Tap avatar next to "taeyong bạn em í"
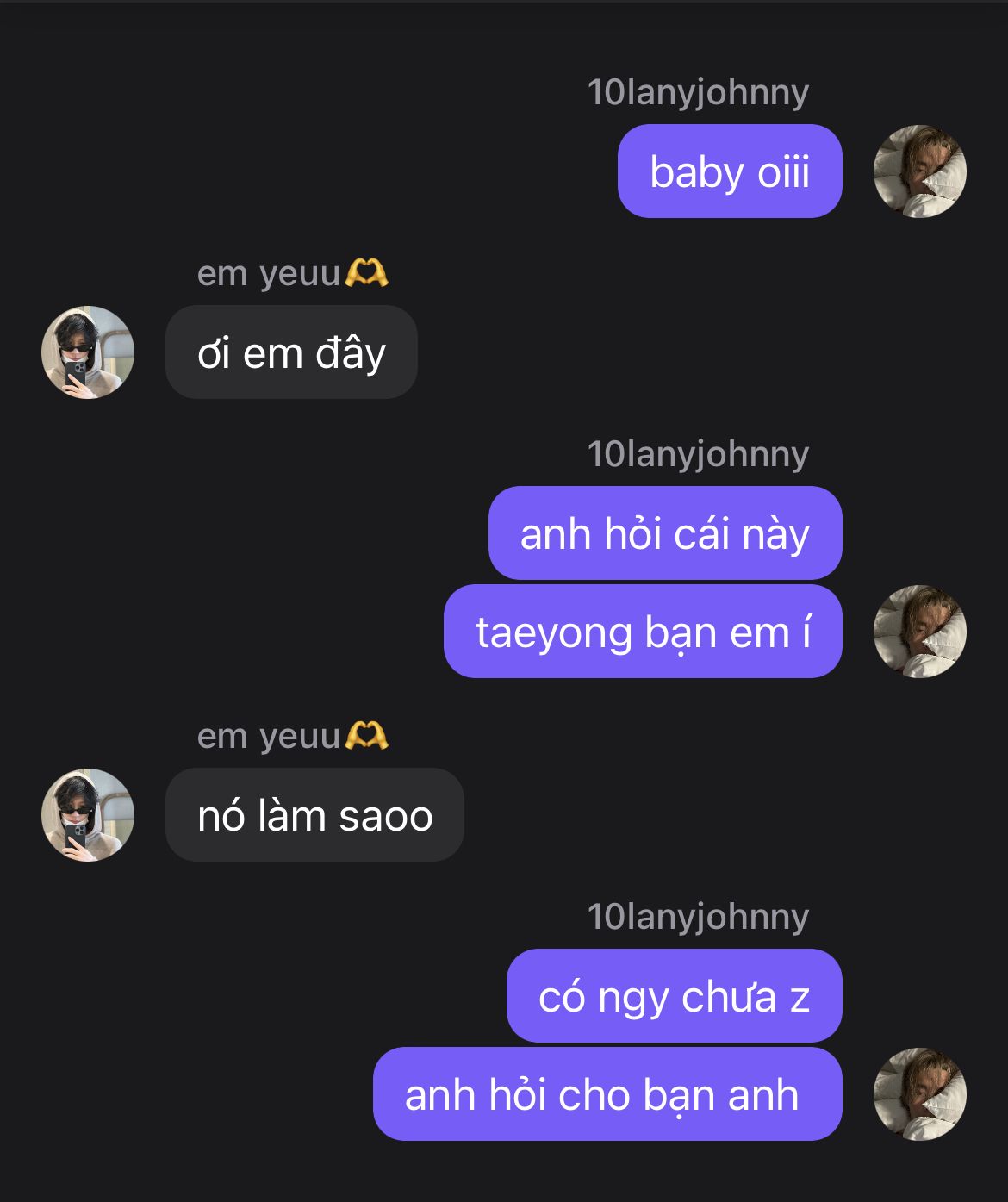Viewport: 1008px width, 1202px height. (x=919, y=631)
